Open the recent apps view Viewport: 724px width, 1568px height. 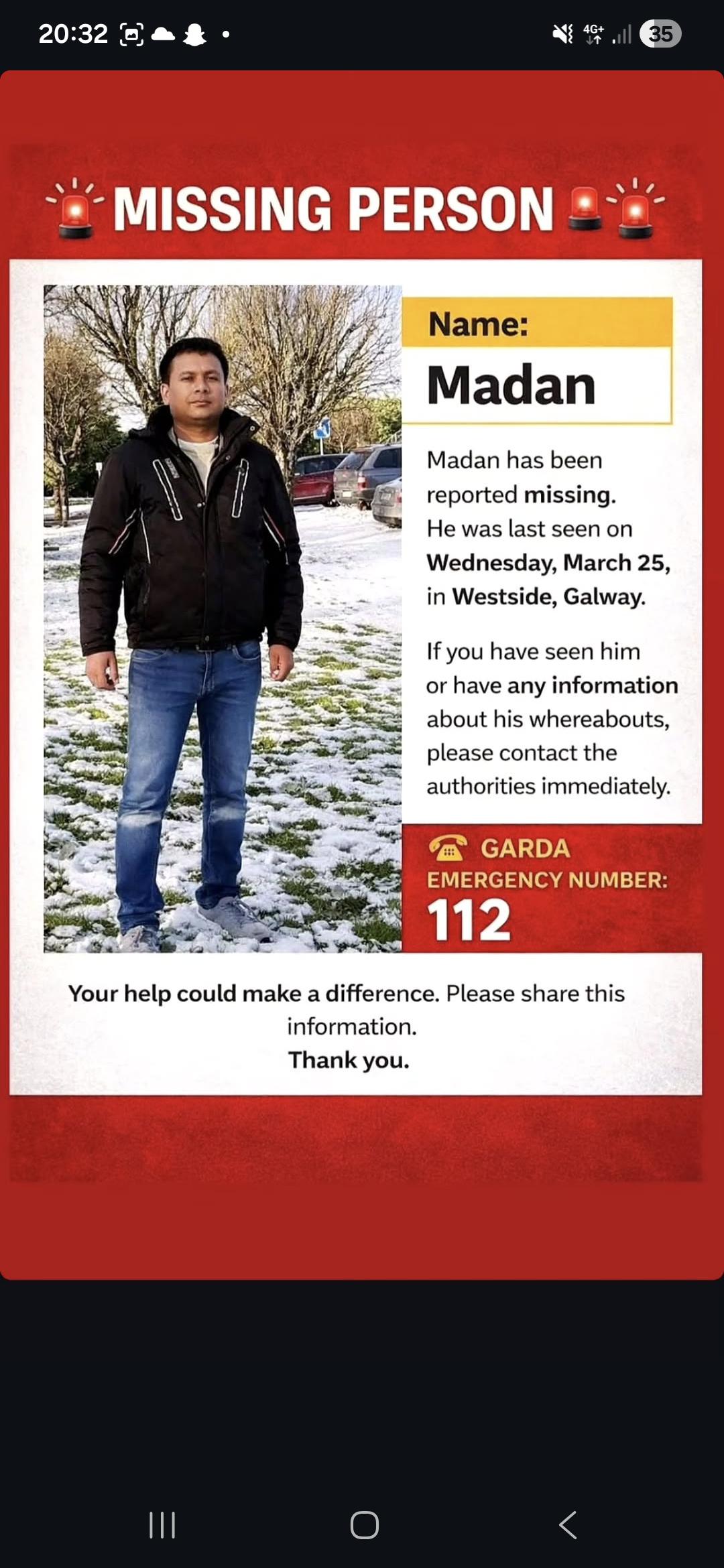(x=162, y=1525)
